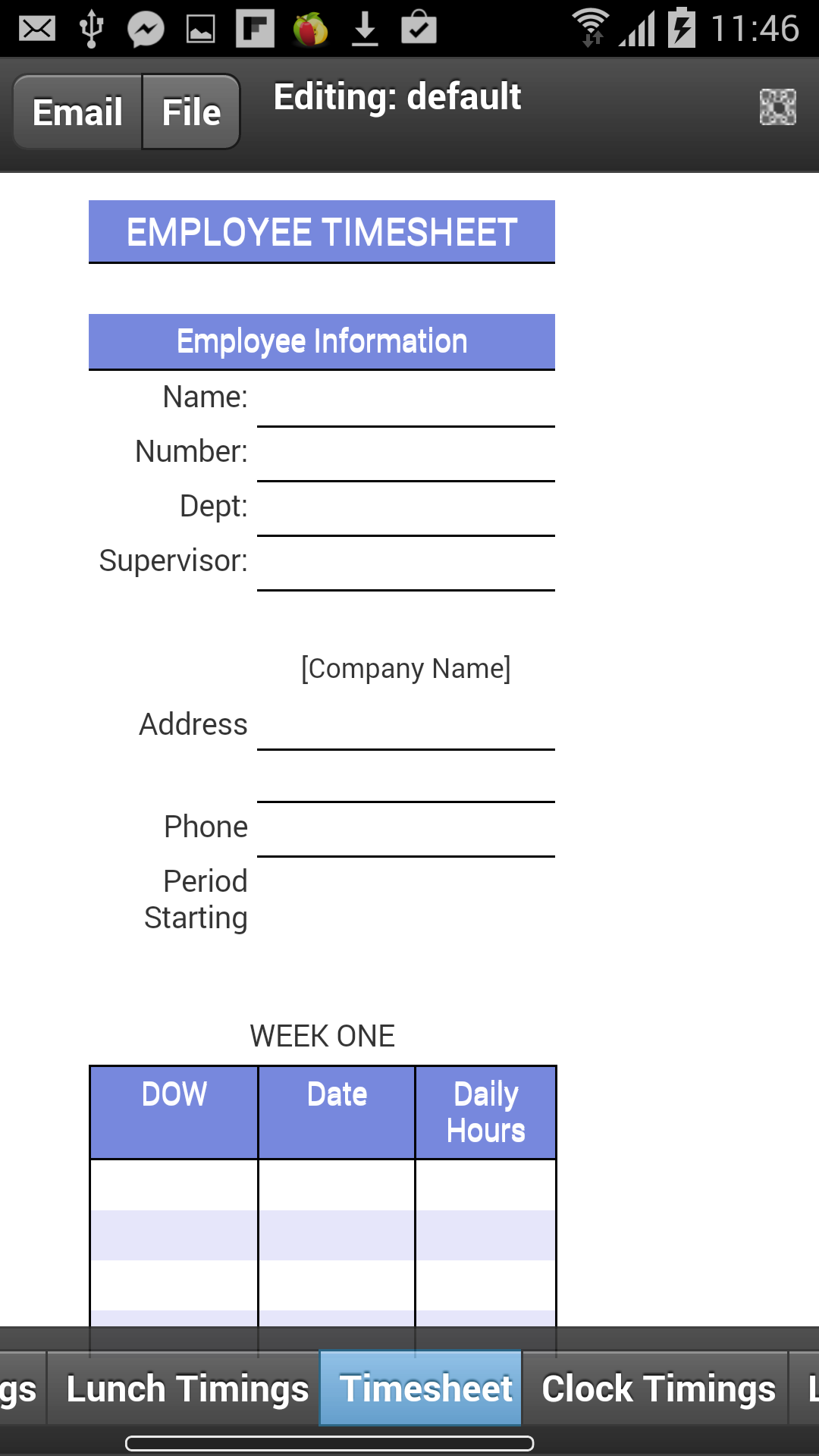This screenshot has height=1456, width=819.
Task: Switch to the Lunch Timings tab
Action: [x=186, y=1389]
